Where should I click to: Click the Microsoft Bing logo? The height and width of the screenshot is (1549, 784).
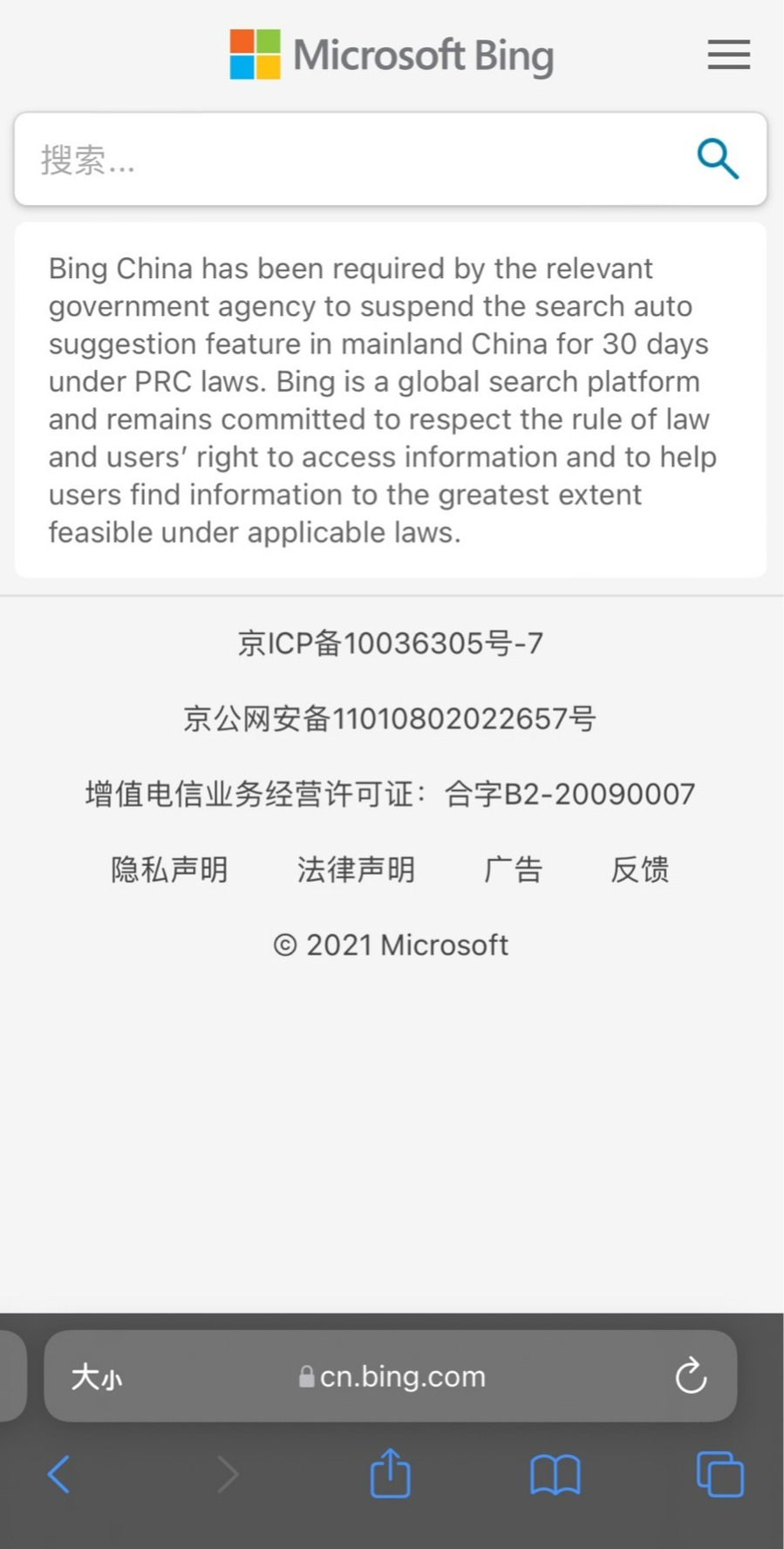(x=391, y=54)
